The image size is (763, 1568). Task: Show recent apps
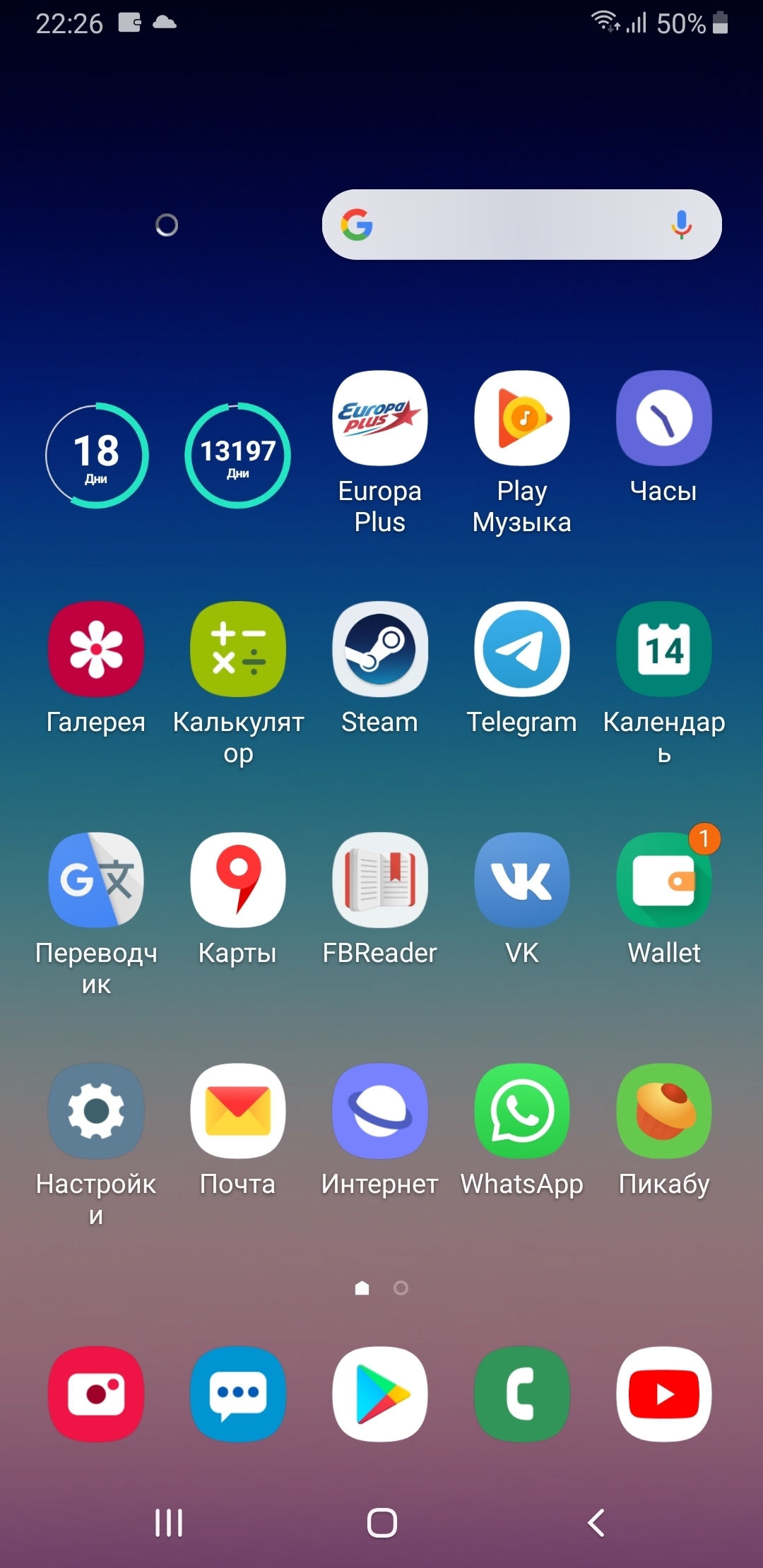point(169,1523)
